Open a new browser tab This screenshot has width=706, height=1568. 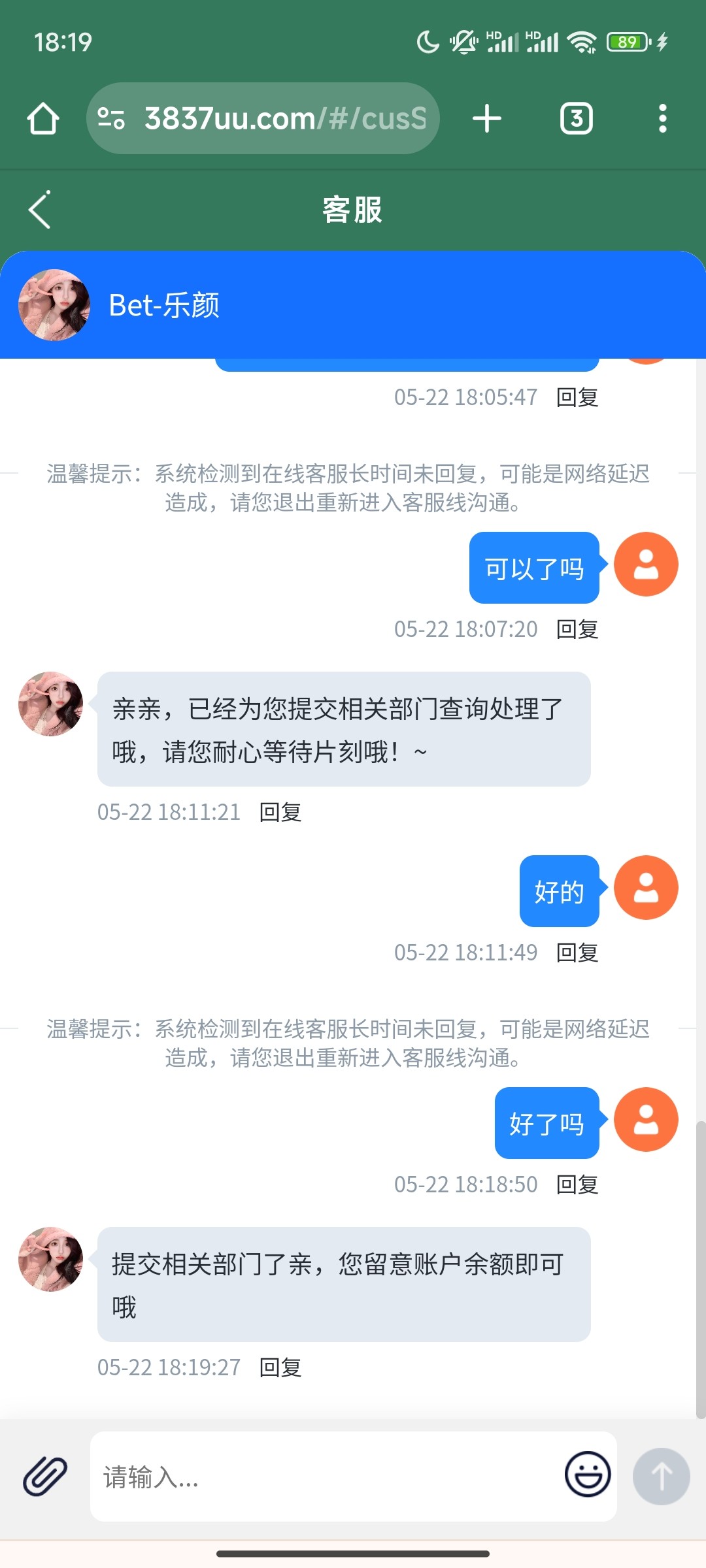pos(487,119)
